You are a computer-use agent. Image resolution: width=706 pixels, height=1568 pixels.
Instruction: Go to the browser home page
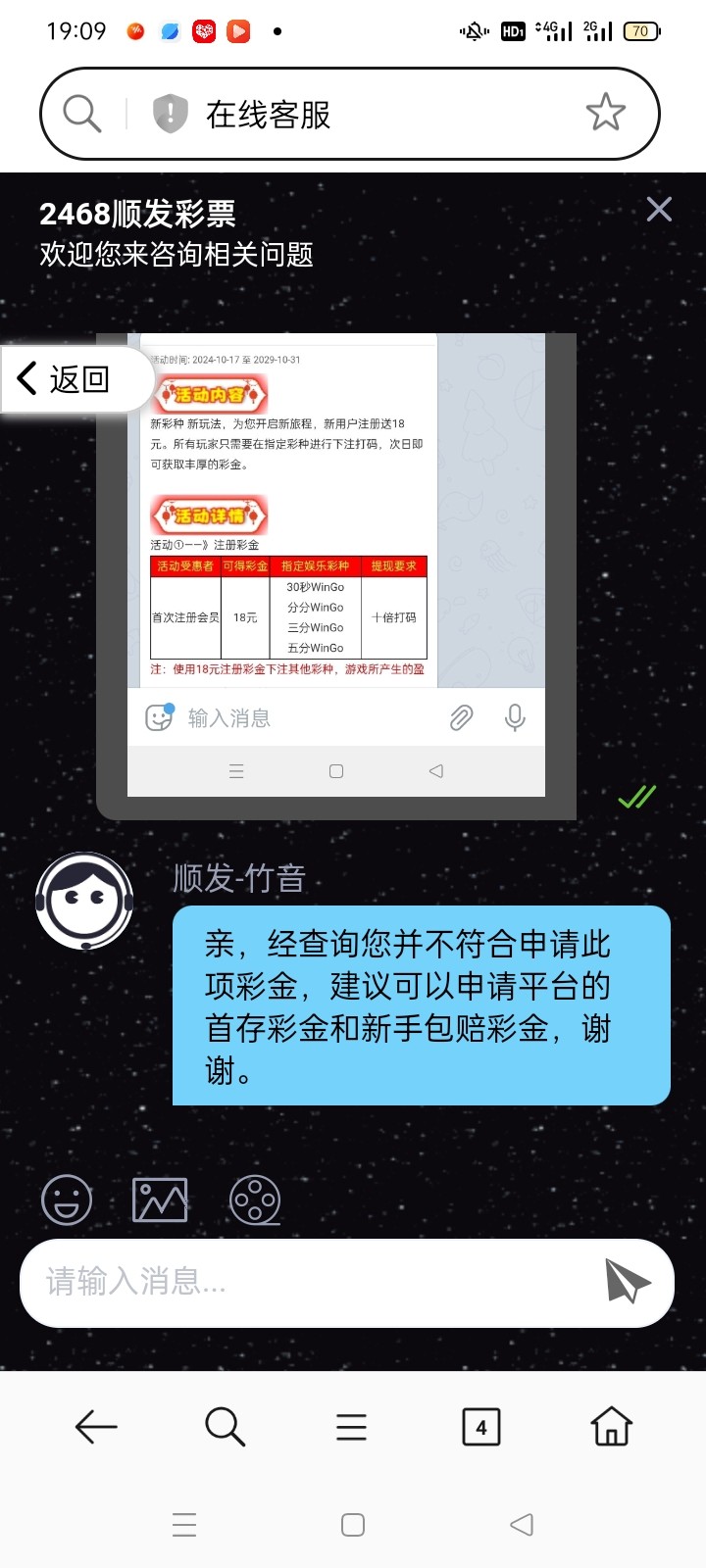coord(611,1427)
